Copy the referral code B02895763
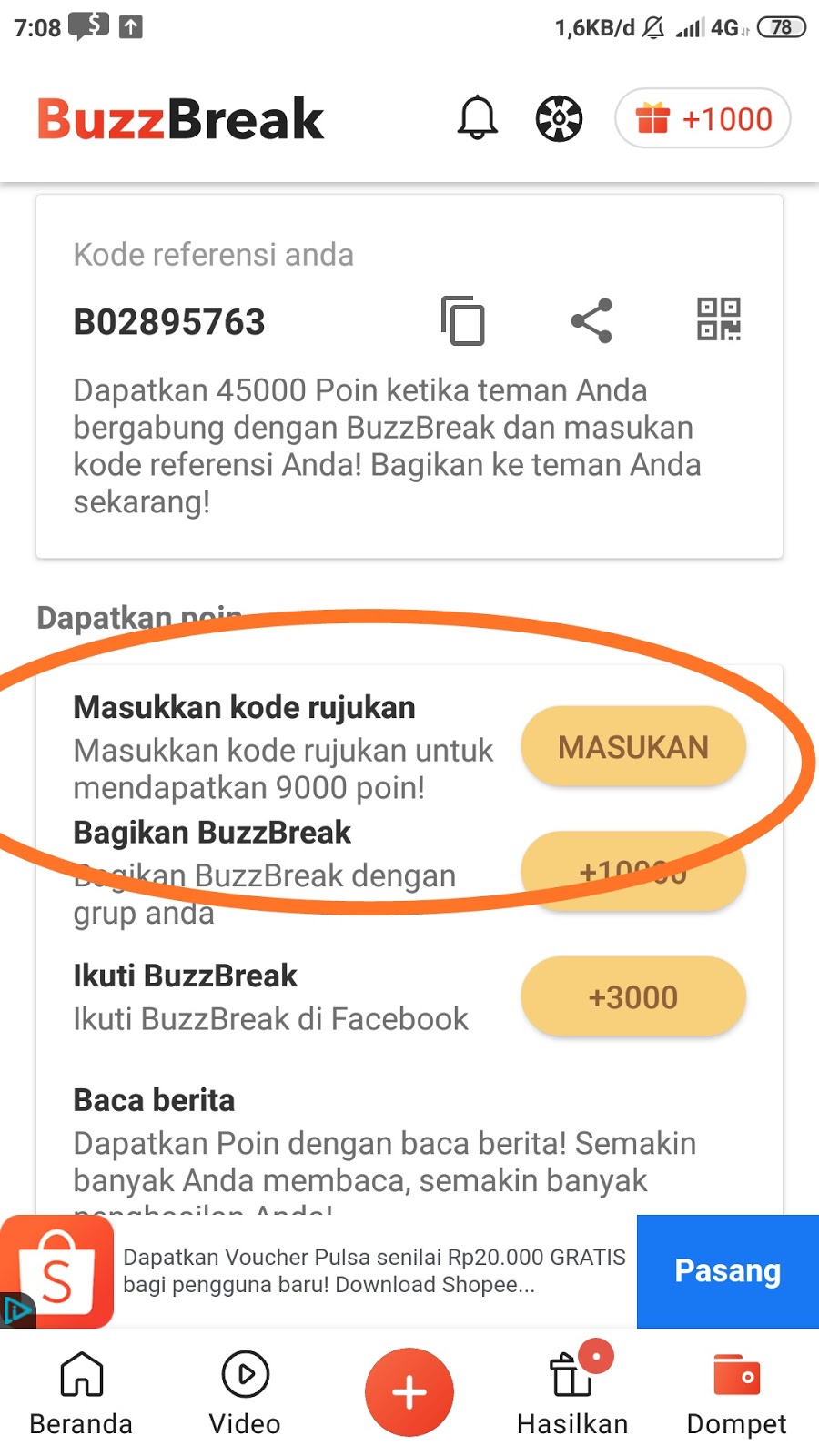819x1456 pixels. coord(463,320)
